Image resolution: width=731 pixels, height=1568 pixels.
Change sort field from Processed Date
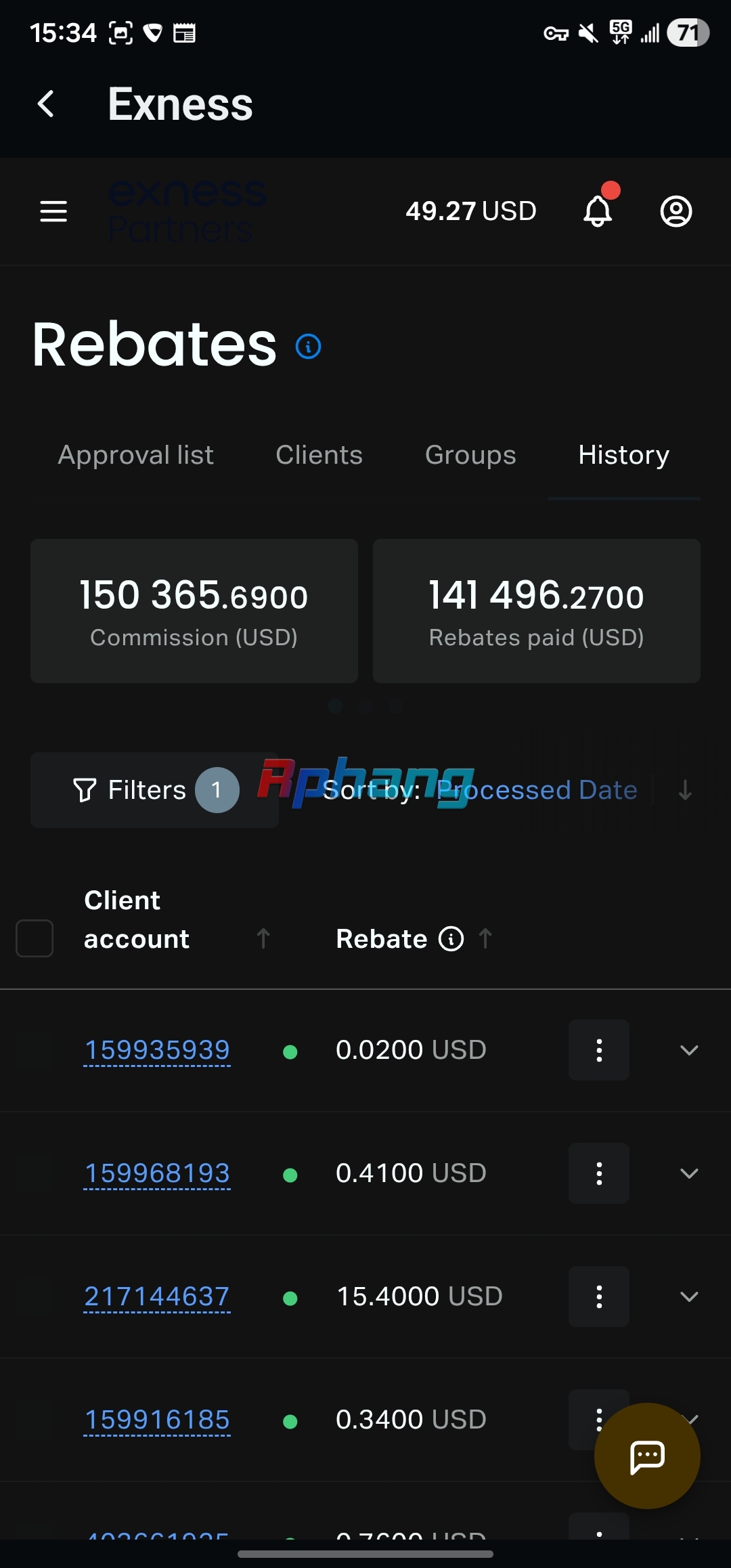click(x=537, y=790)
